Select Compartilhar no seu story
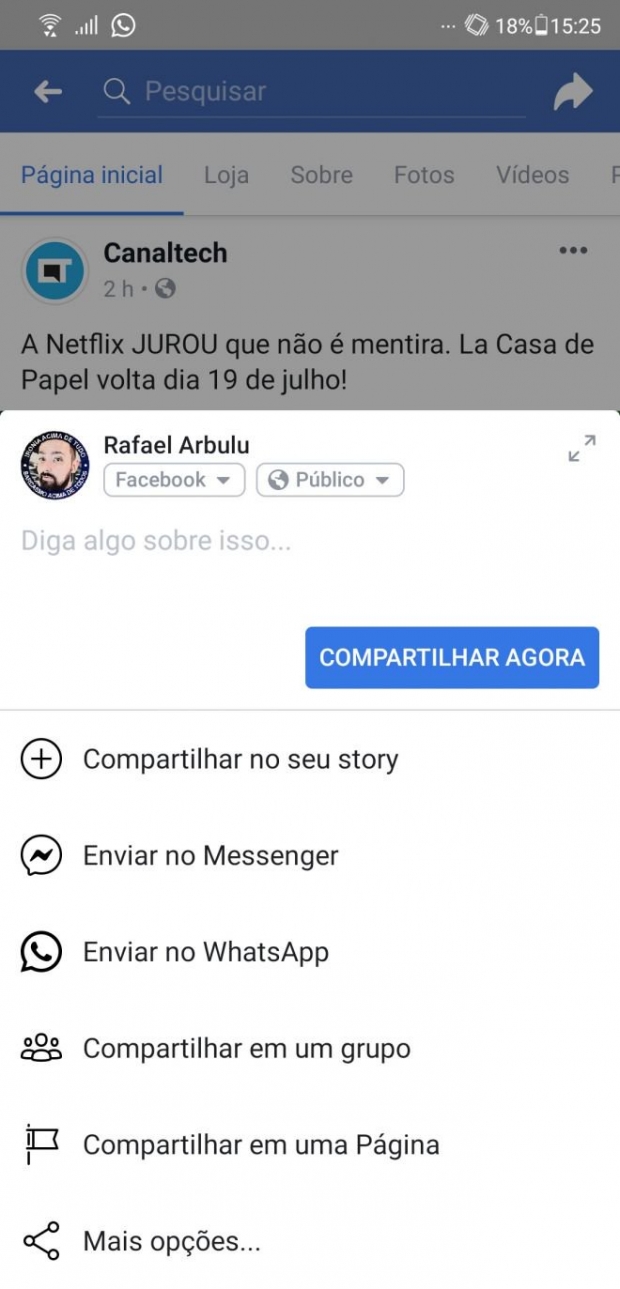 click(x=240, y=760)
